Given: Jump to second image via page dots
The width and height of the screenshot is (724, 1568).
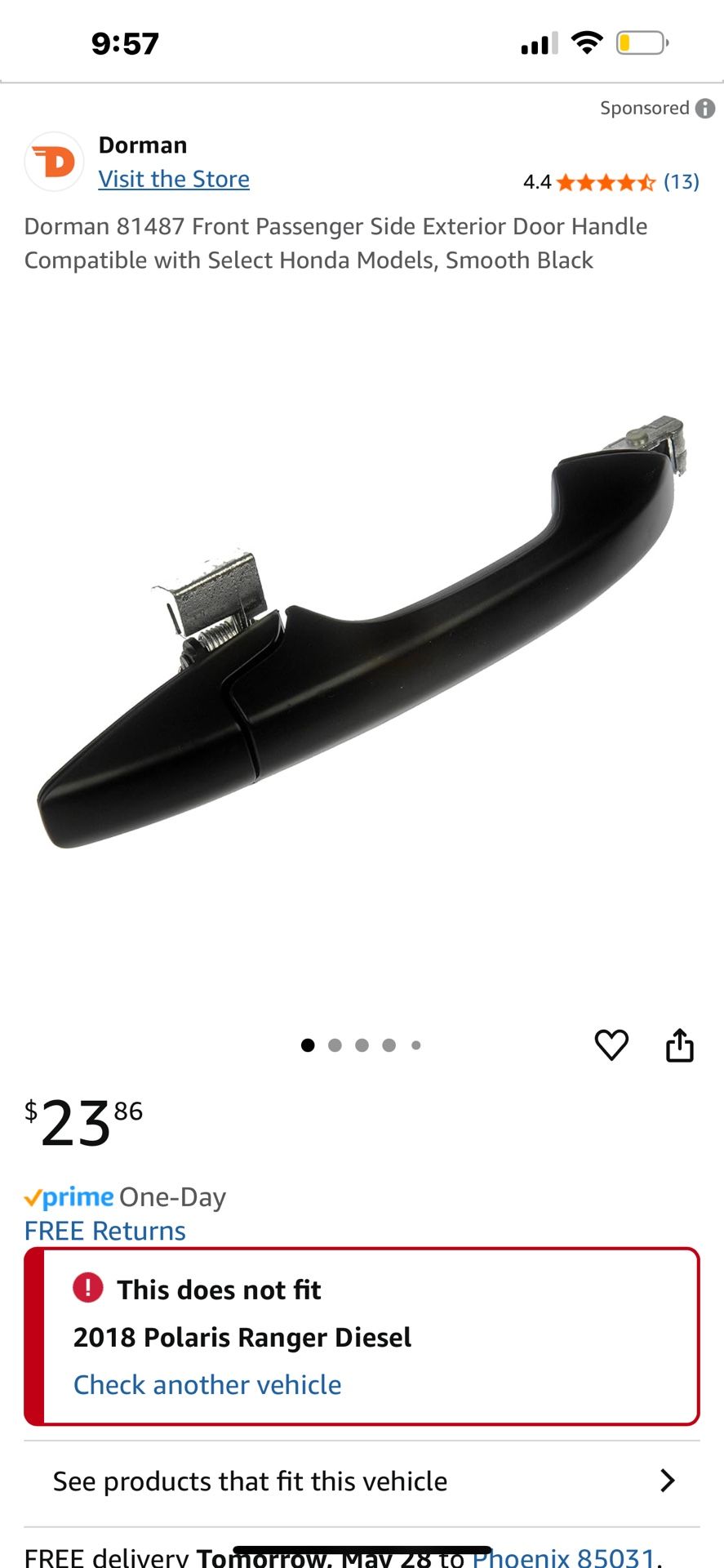Looking at the screenshot, I should coord(335,1045).
